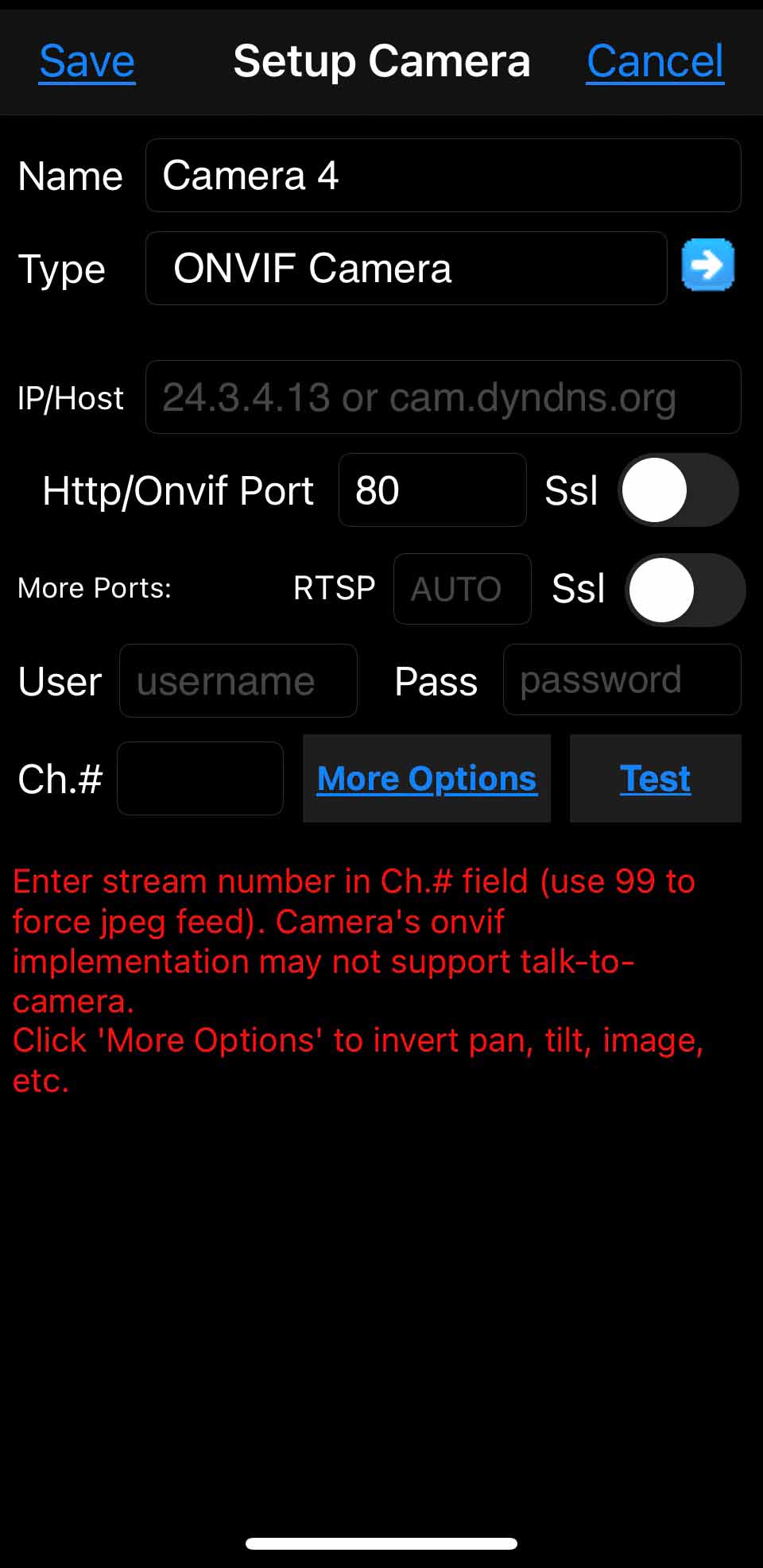Screen dimensions: 763x1568
Task: Edit the camera Name field
Action: coord(443,176)
